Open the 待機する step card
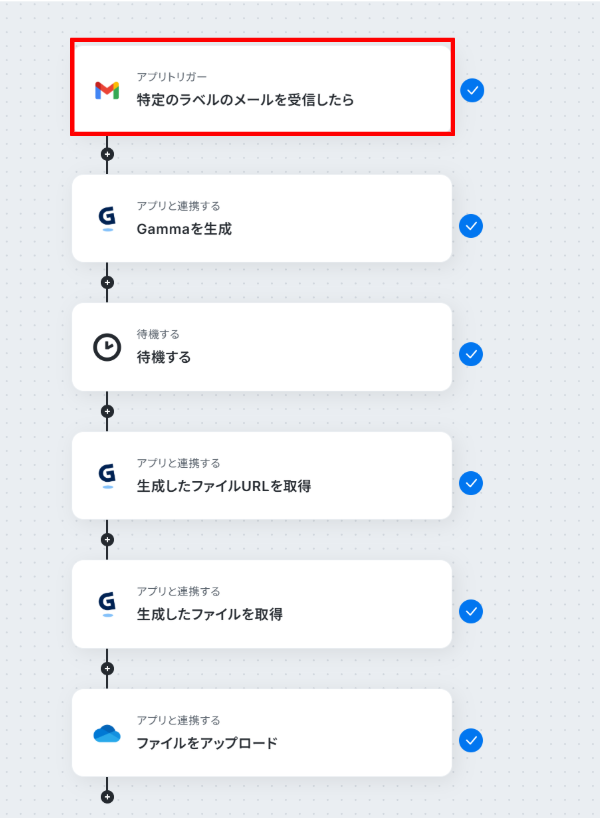 click(x=262, y=347)
